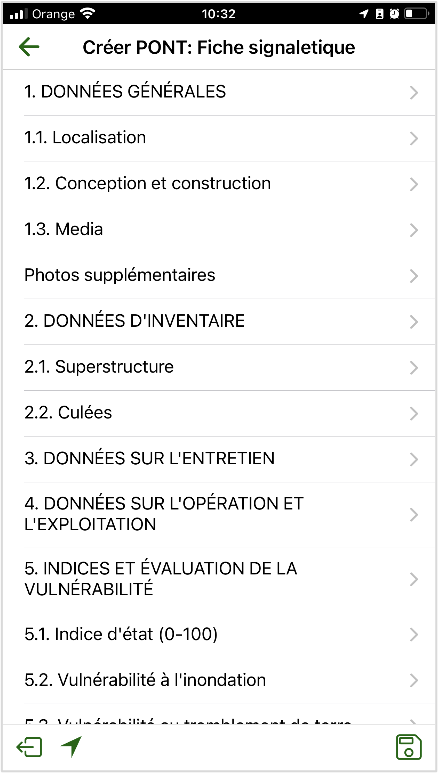Open 1.2. Conception et construction

coord(219,184)
